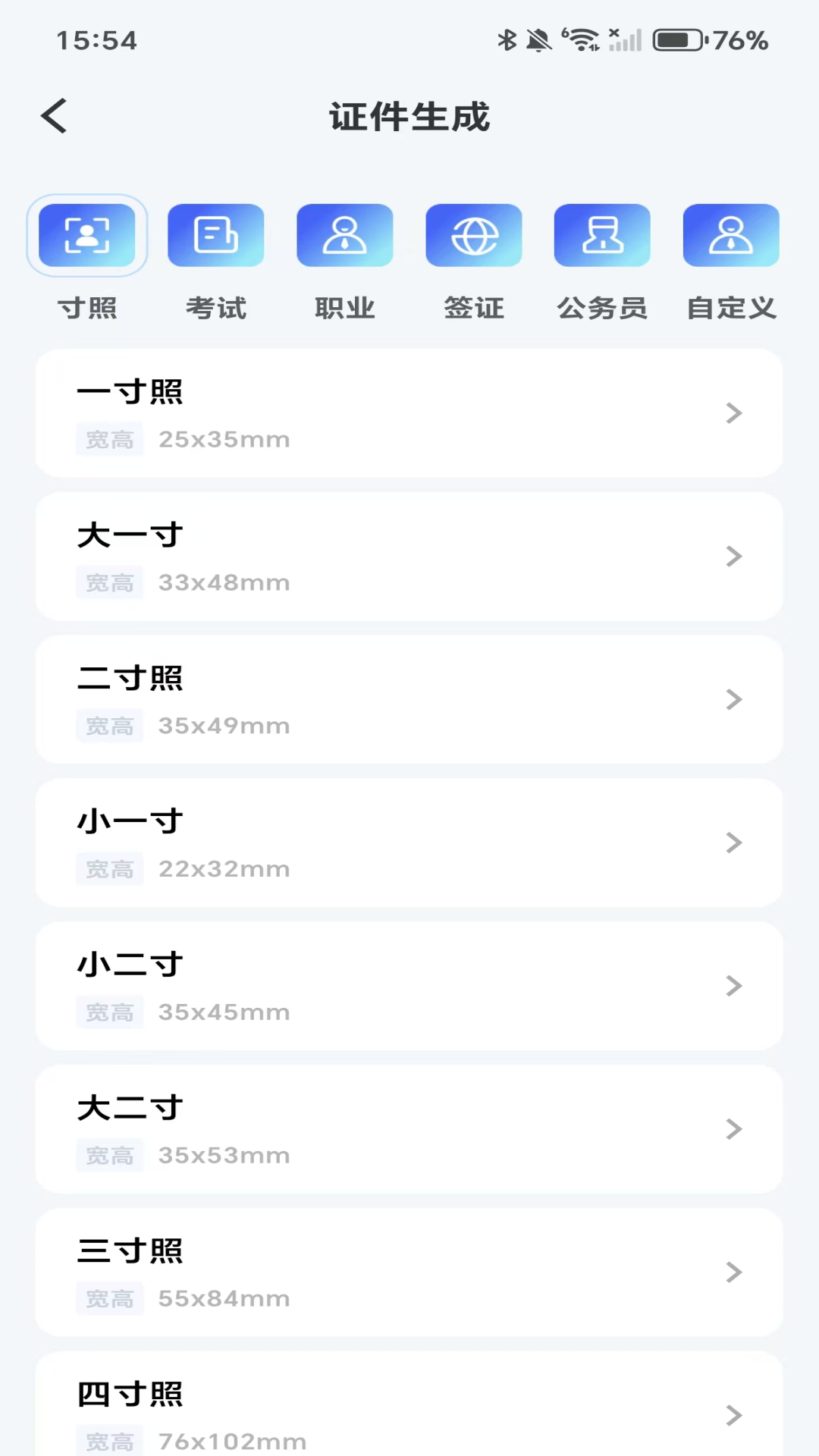Image resolution: width=819 pixels, height=1456 pixels.
Task: Expand the 一寸照 25x35mm entry chevron
Action: (733, 413)
